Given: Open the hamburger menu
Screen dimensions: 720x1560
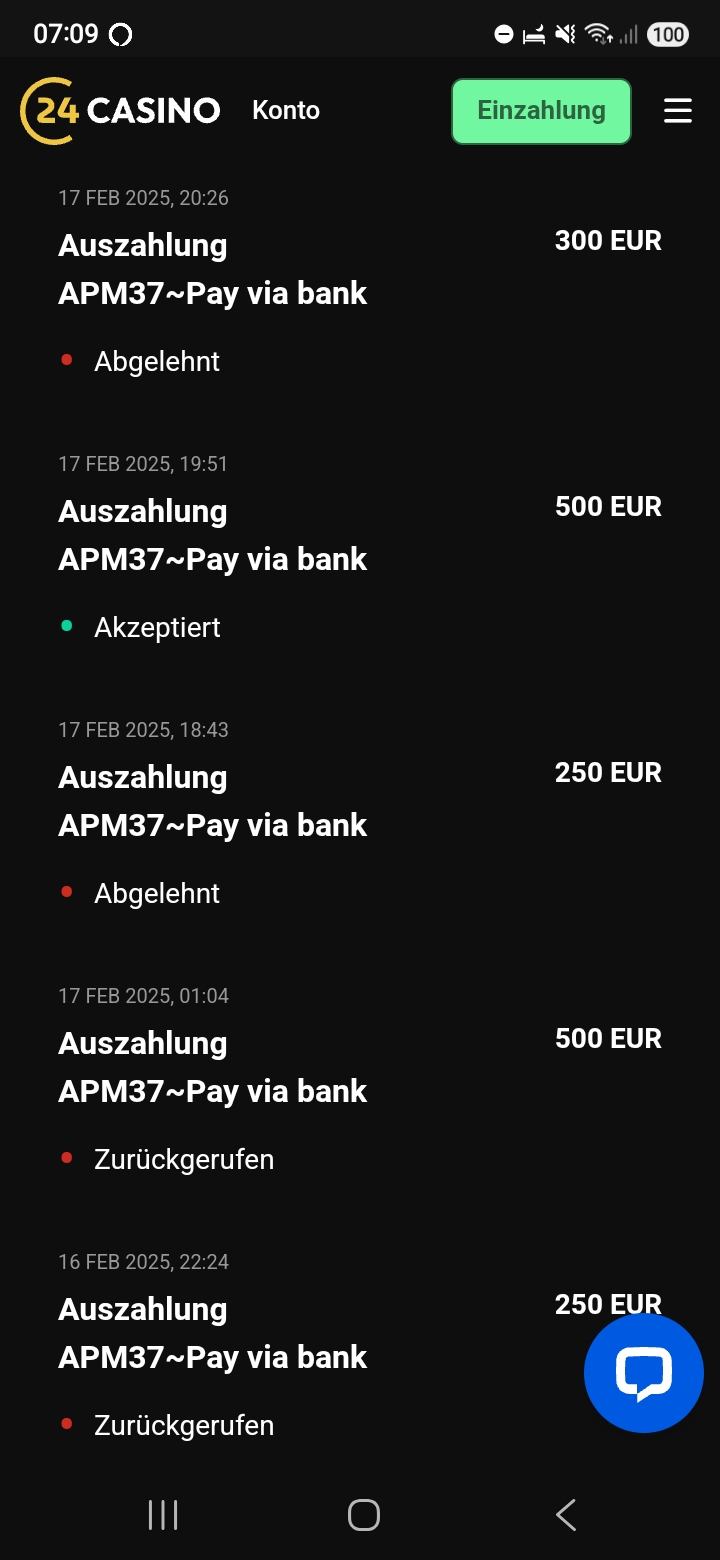Looking at the screenshot, I should tap(678, 111).
